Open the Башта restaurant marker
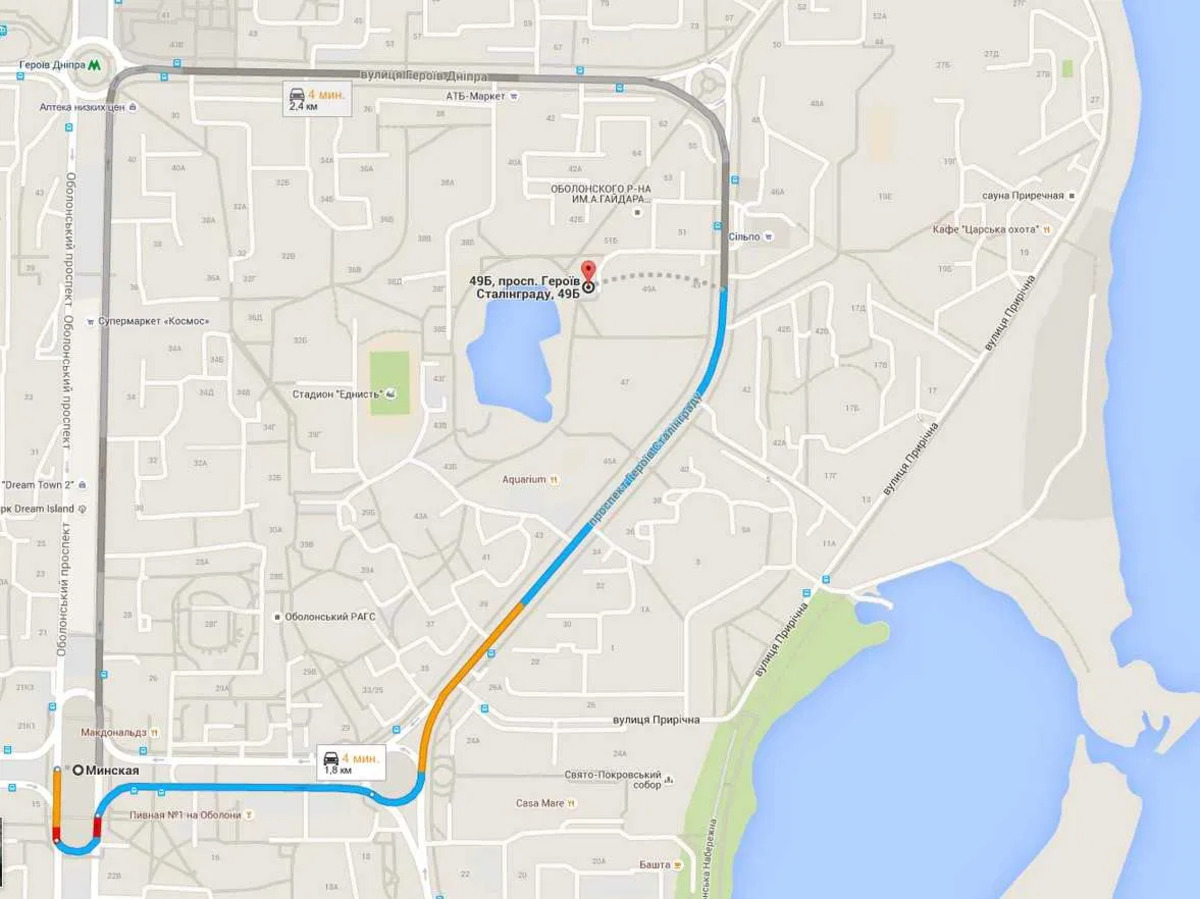This screenshot has width=1200, height=899. point(677,864)
